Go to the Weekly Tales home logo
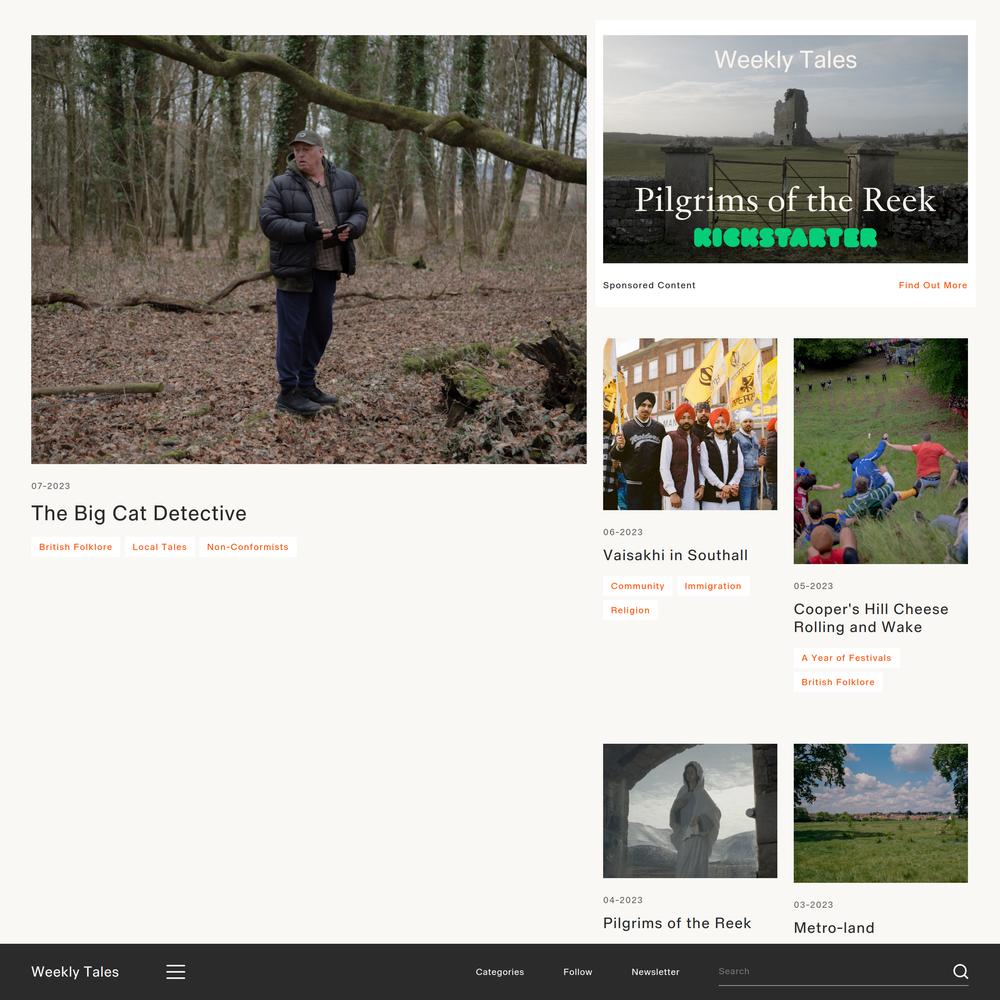 pos(75,972)
